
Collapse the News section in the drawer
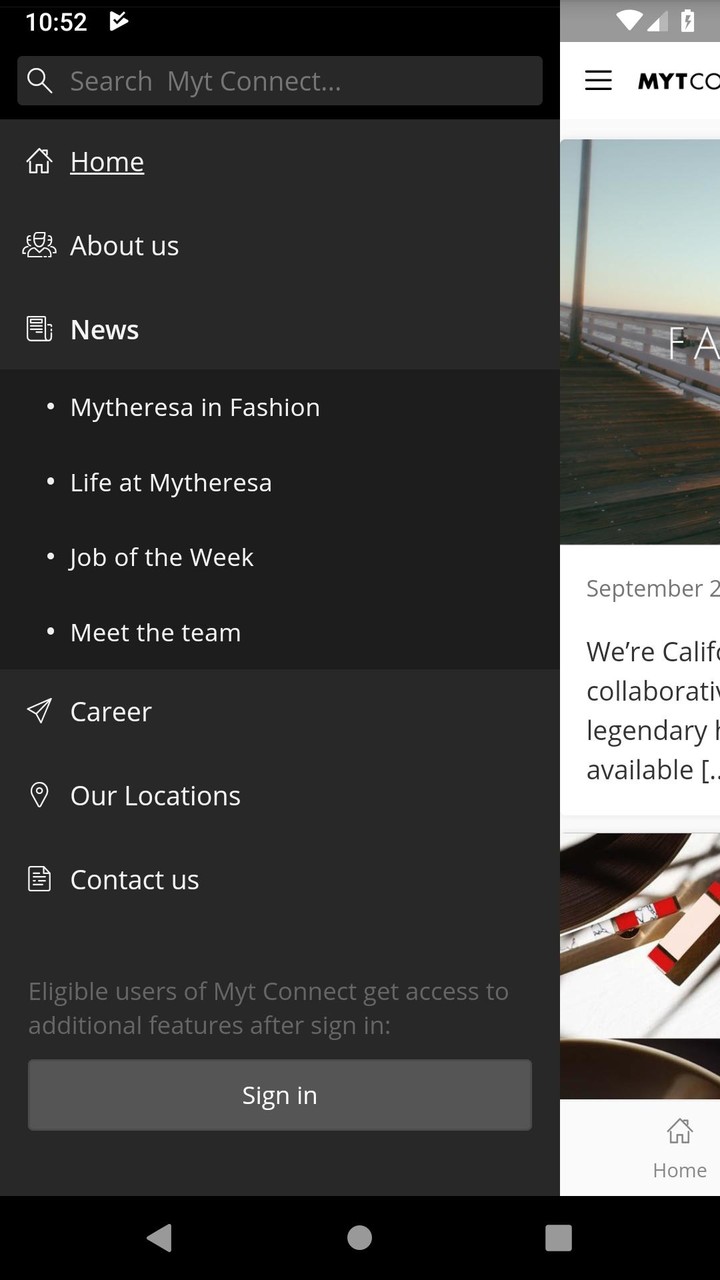click(x=104, y=329)
